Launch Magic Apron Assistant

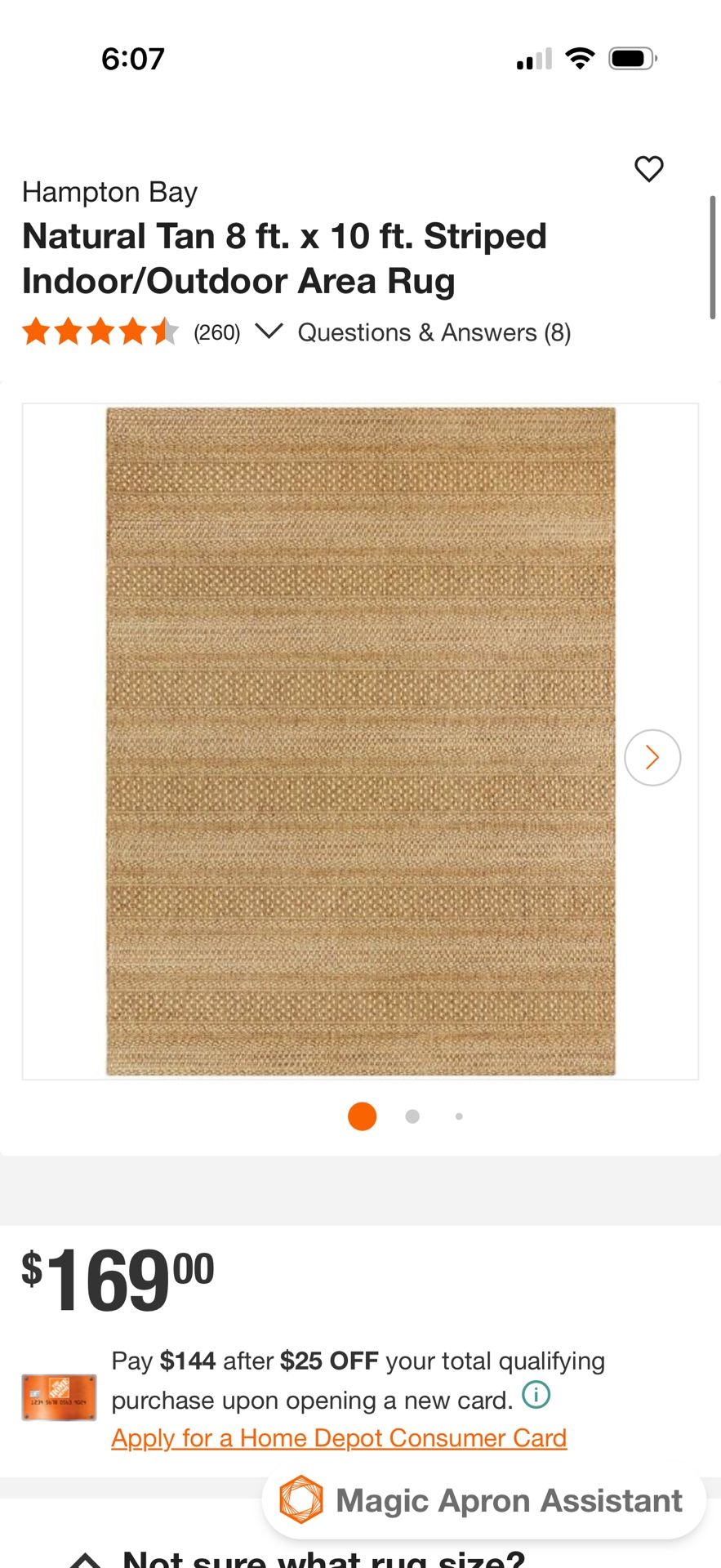tap(484, 1500)
